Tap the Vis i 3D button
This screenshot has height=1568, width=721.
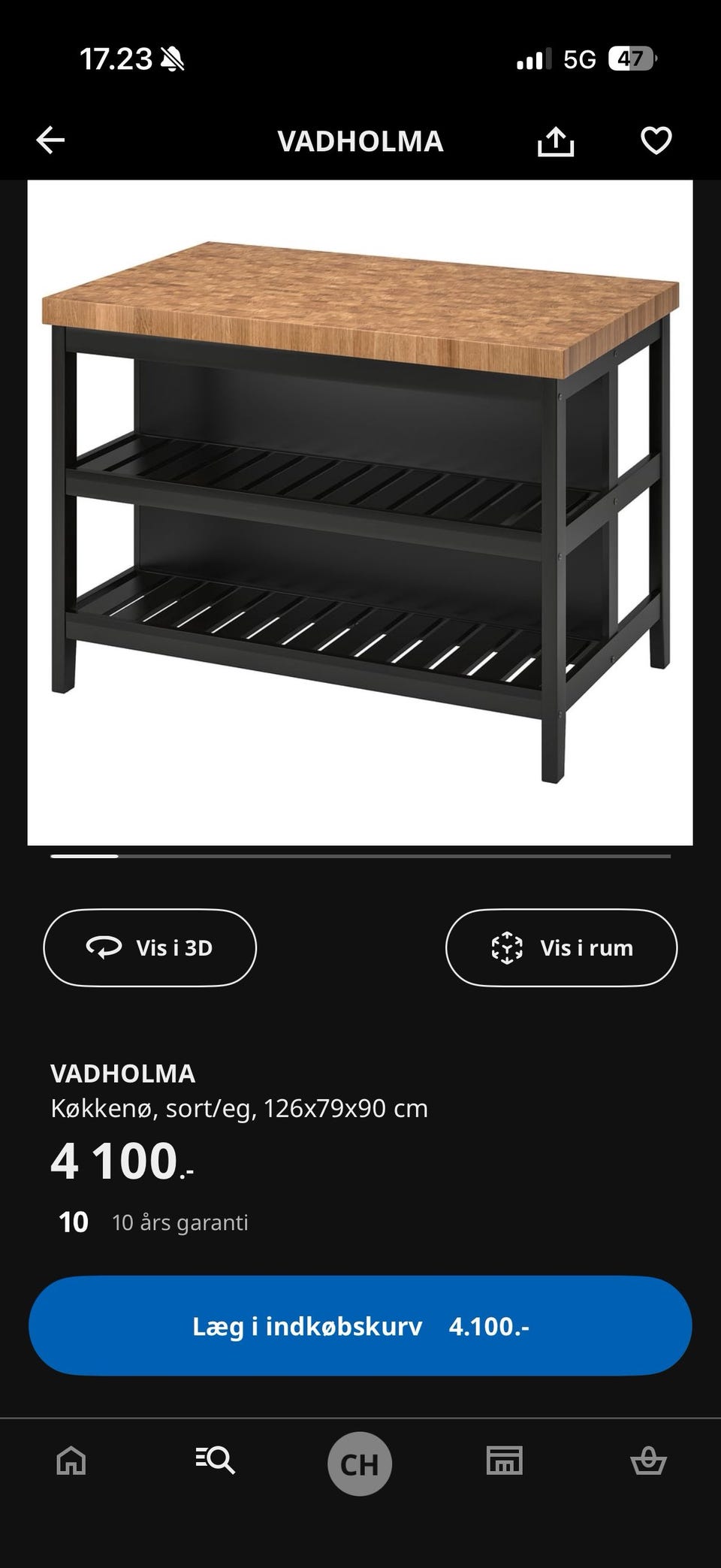[149, 947]
